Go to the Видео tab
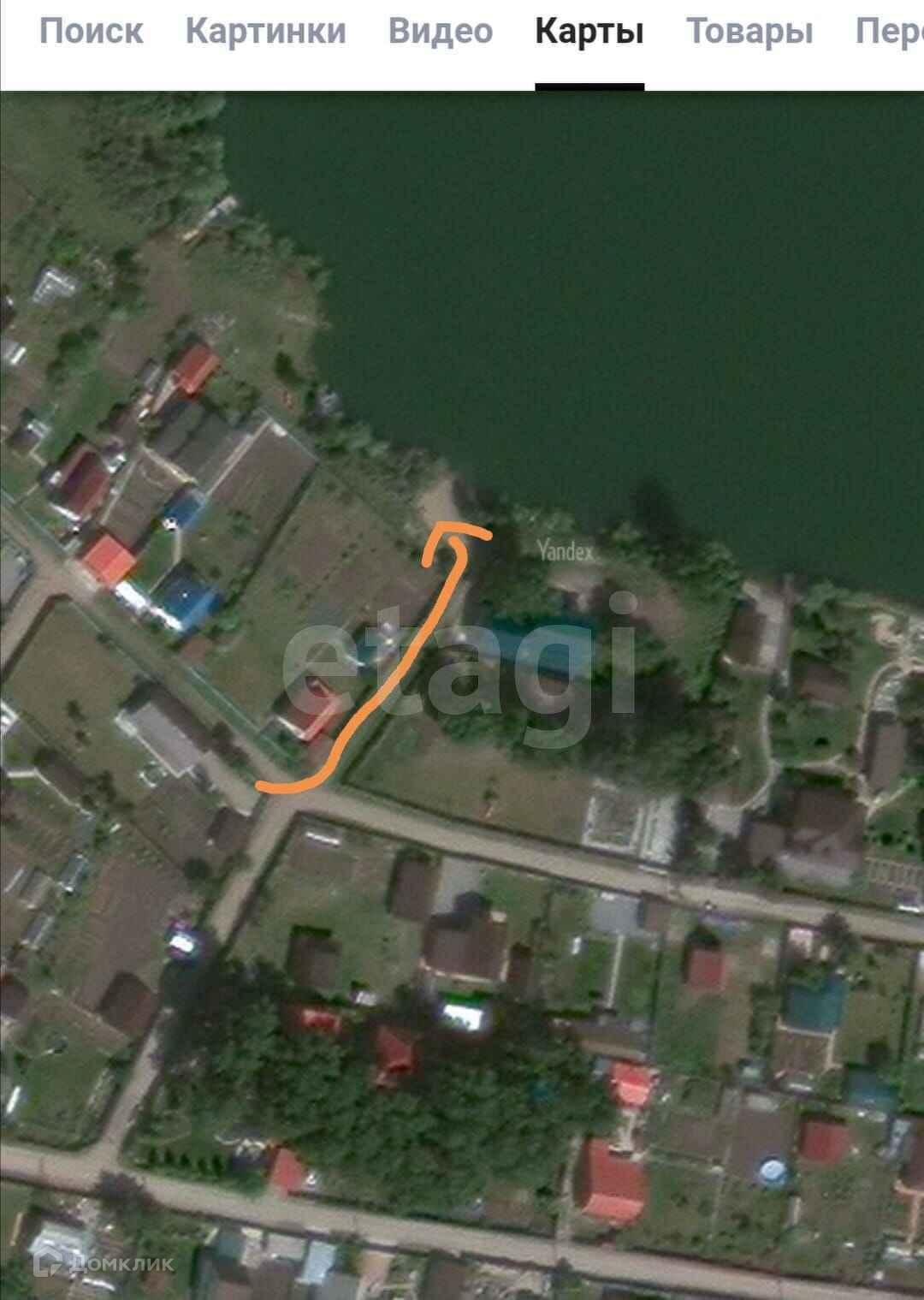Image resolution: width=924 pixels, height=1300 pixels. 440,32
